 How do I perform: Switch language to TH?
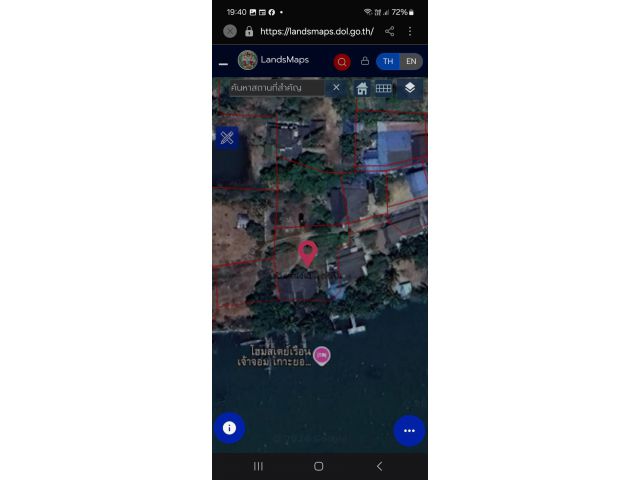point(388,62)
